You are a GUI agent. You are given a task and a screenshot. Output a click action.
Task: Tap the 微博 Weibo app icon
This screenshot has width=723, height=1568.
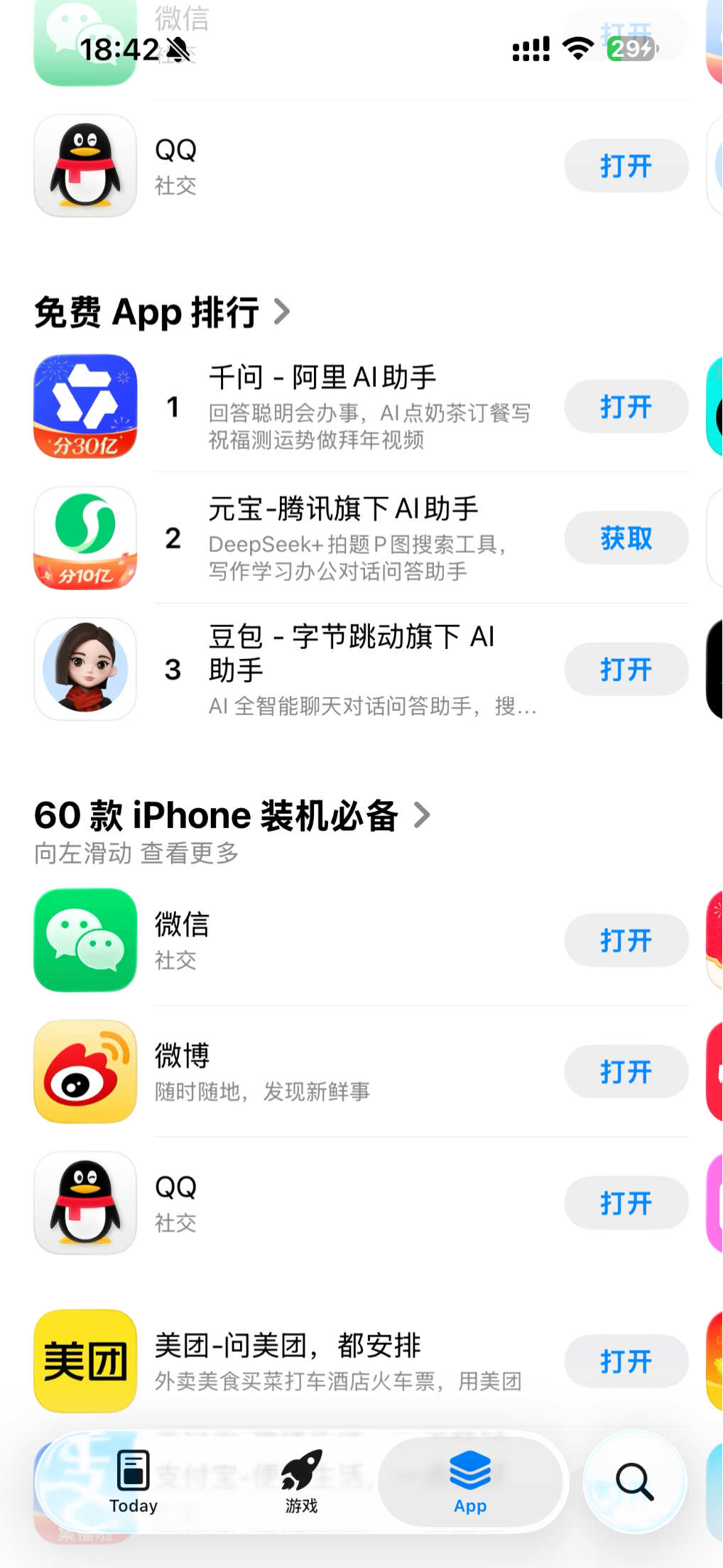[x=85, y=1072]
